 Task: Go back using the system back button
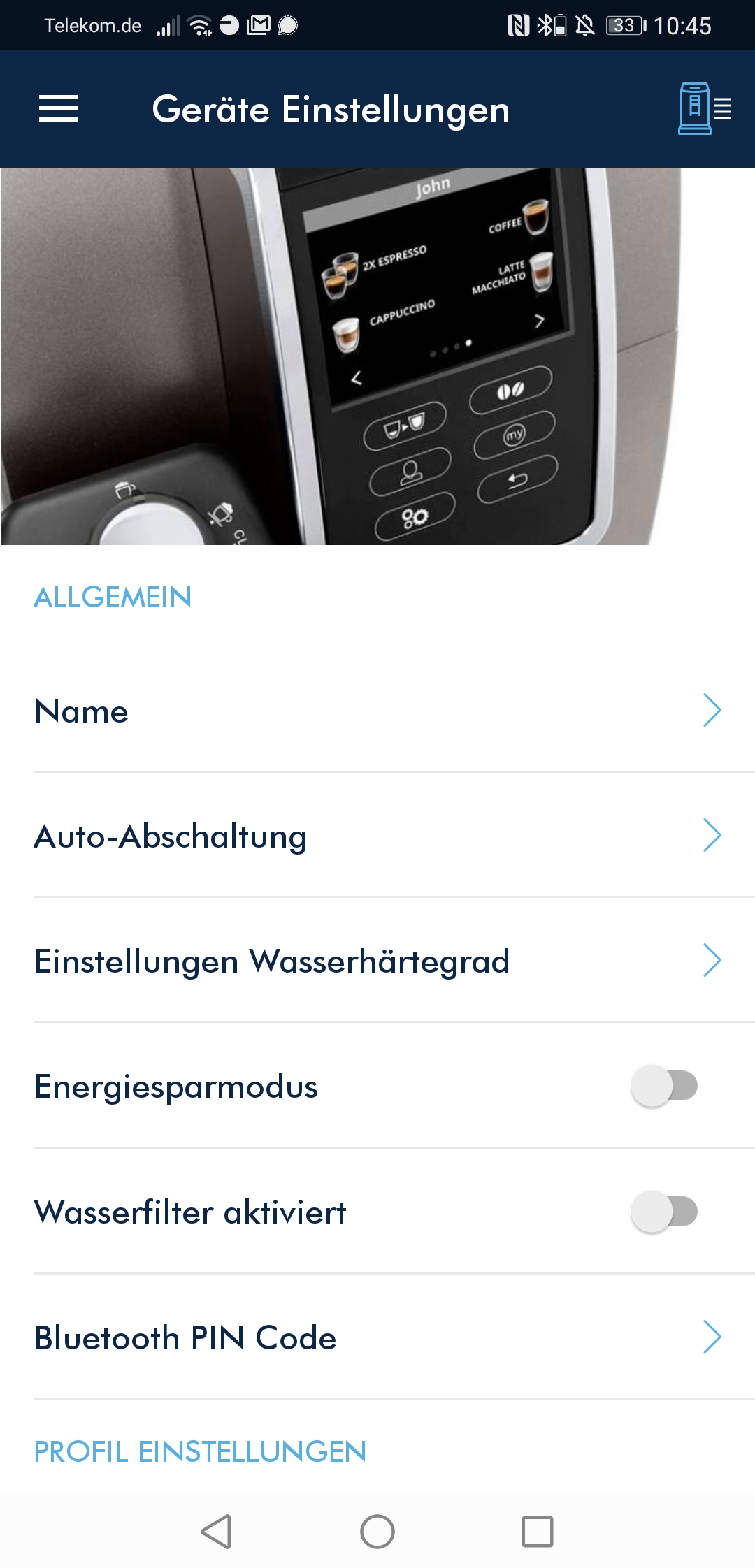[216, 1532]
